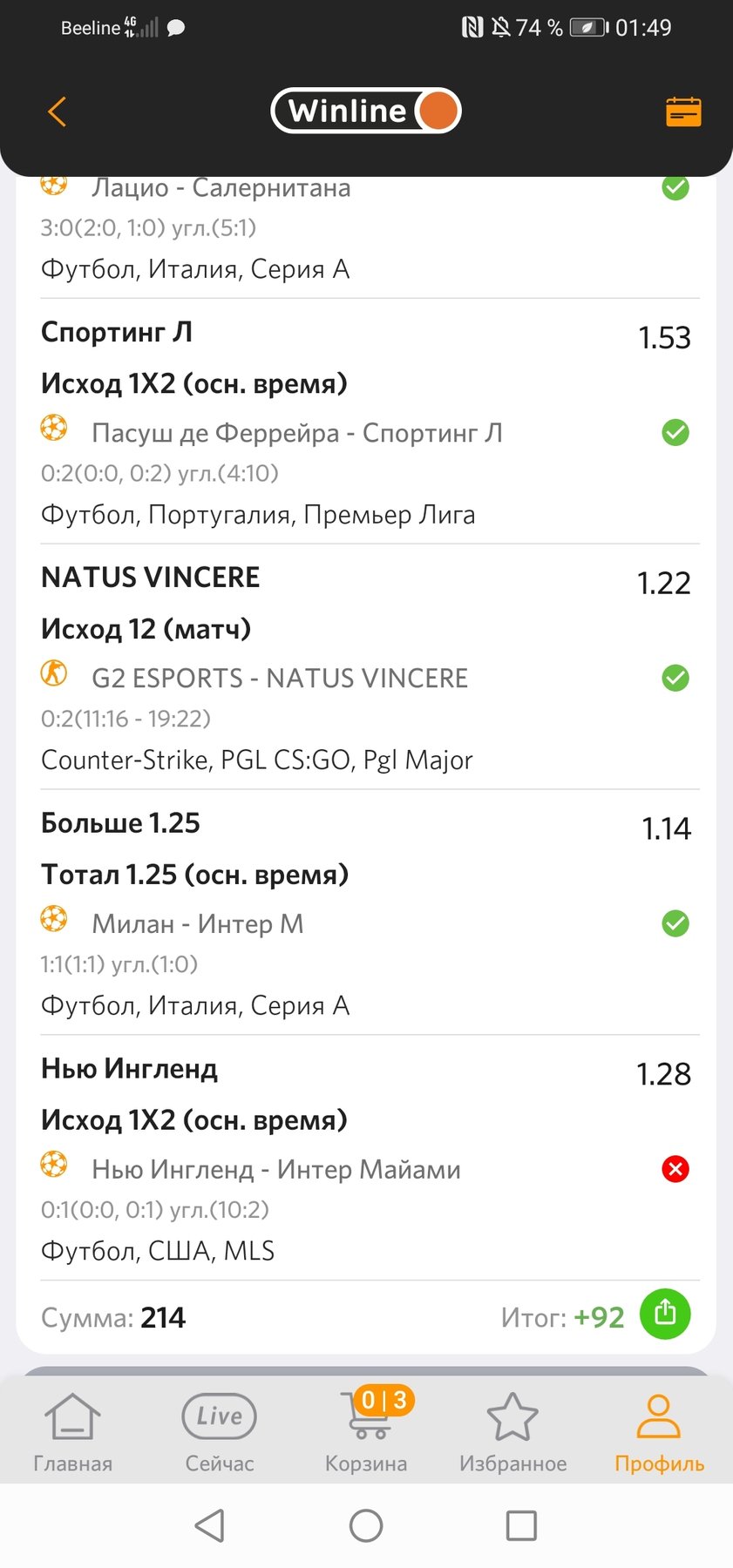Go to the phone home screen
733x1568 pixels.
366,1525
